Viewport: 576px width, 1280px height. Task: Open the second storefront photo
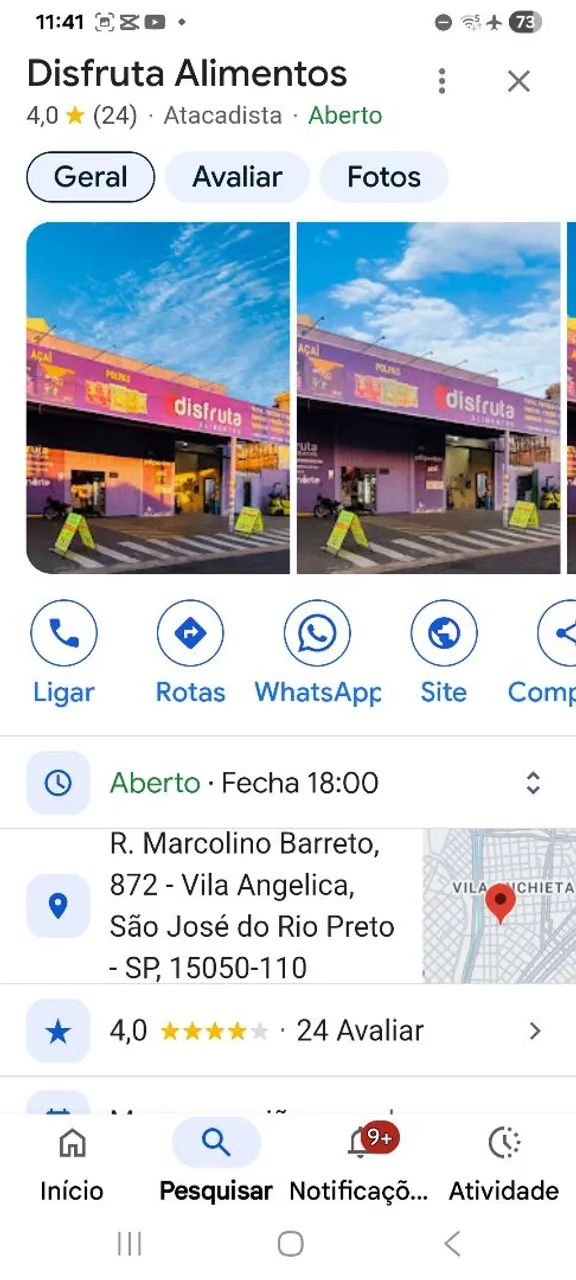[x=429, y=398]
